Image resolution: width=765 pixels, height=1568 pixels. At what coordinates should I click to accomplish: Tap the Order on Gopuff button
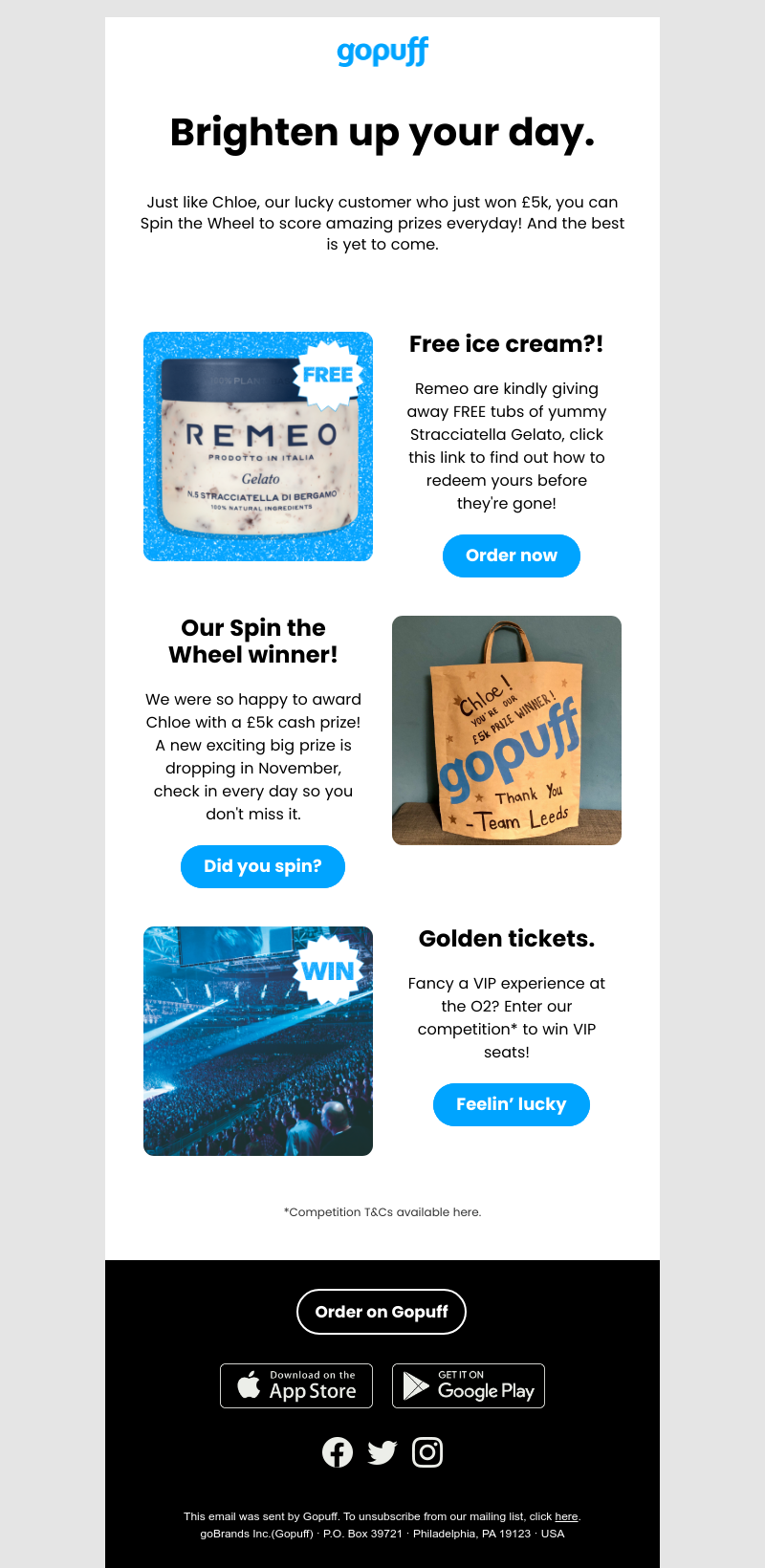[x=382, y=1312]
